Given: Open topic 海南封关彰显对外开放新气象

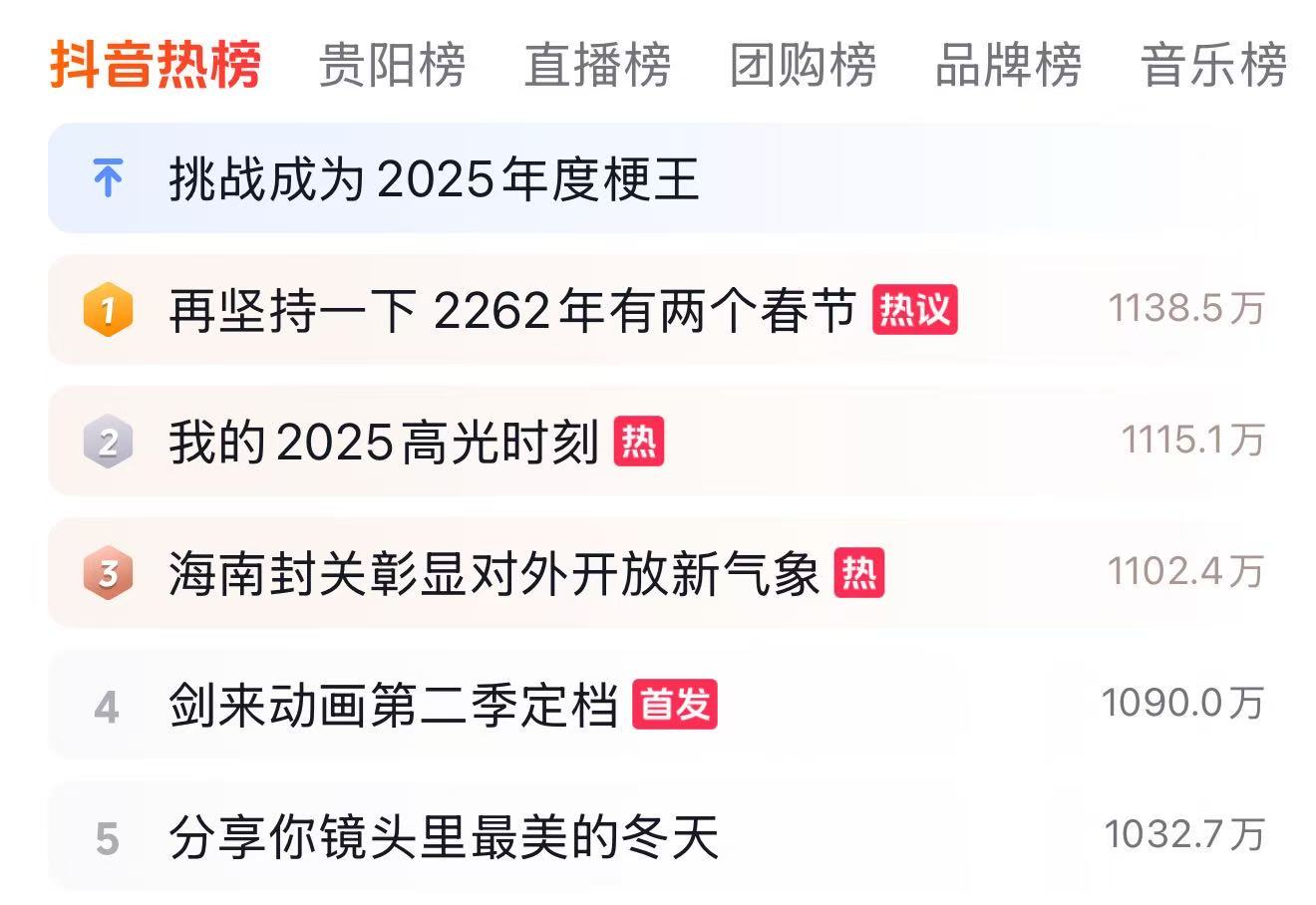Looking at the screenshot, I should [493, 574].
